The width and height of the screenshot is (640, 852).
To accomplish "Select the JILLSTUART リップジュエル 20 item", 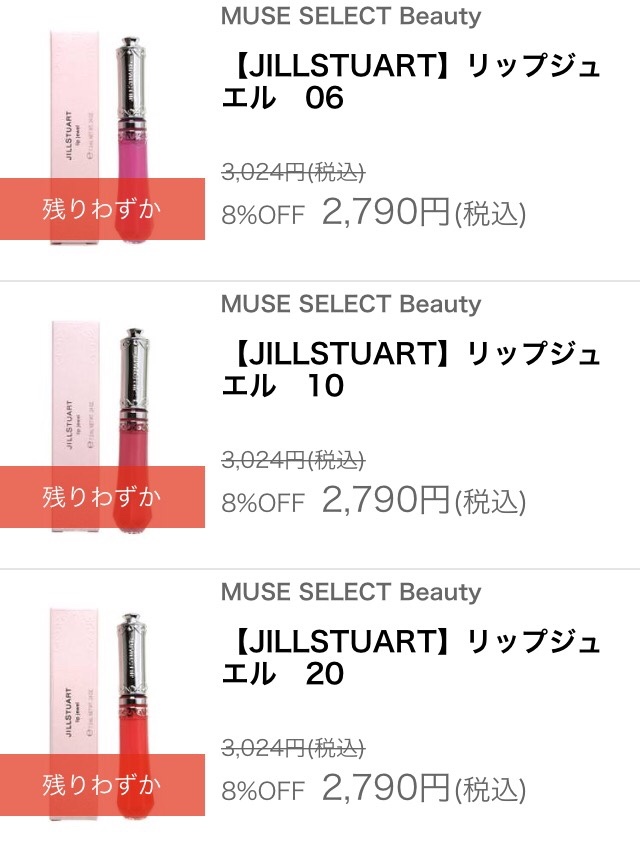I will 410,658.
